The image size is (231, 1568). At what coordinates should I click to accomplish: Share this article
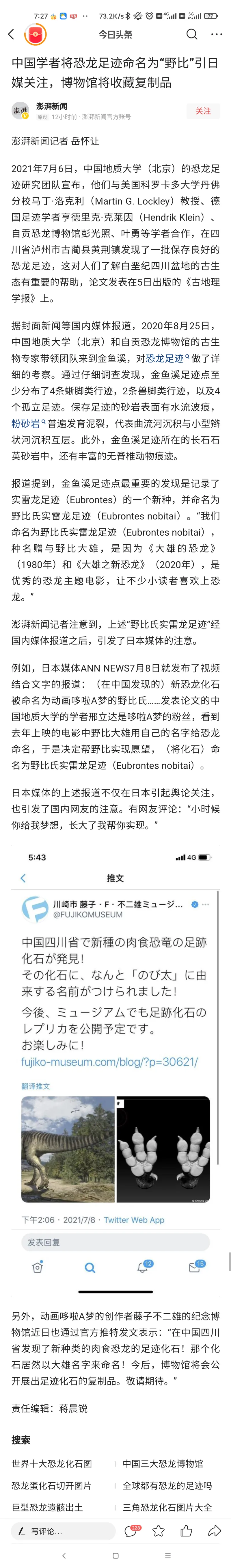pyautogui.click(x=214, y=1531)
